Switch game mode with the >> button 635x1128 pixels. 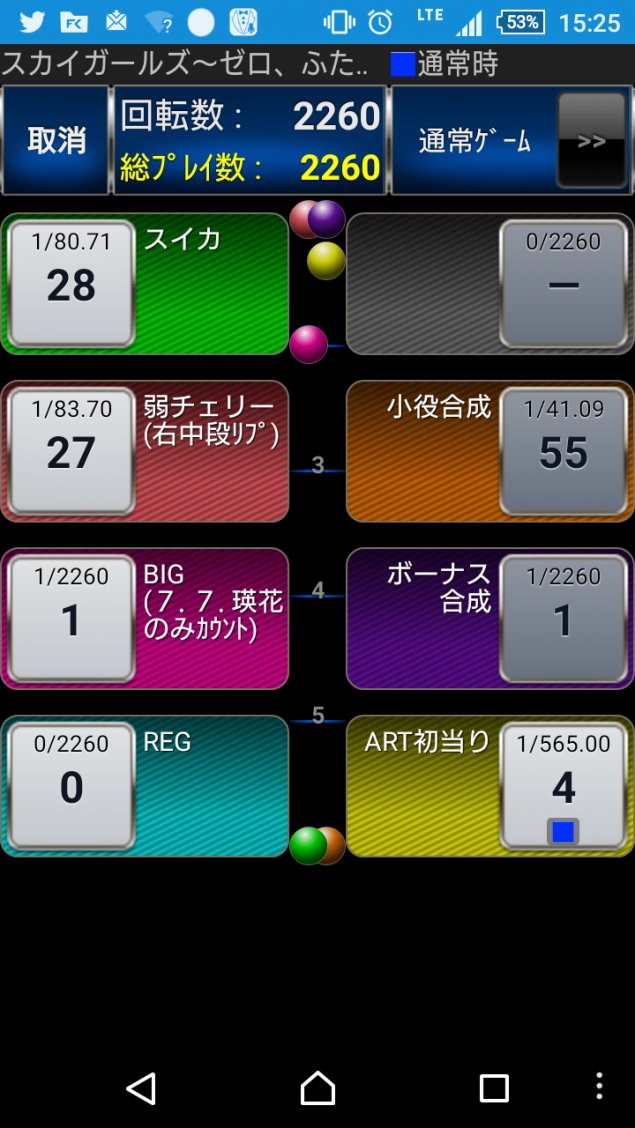point(591,141)
